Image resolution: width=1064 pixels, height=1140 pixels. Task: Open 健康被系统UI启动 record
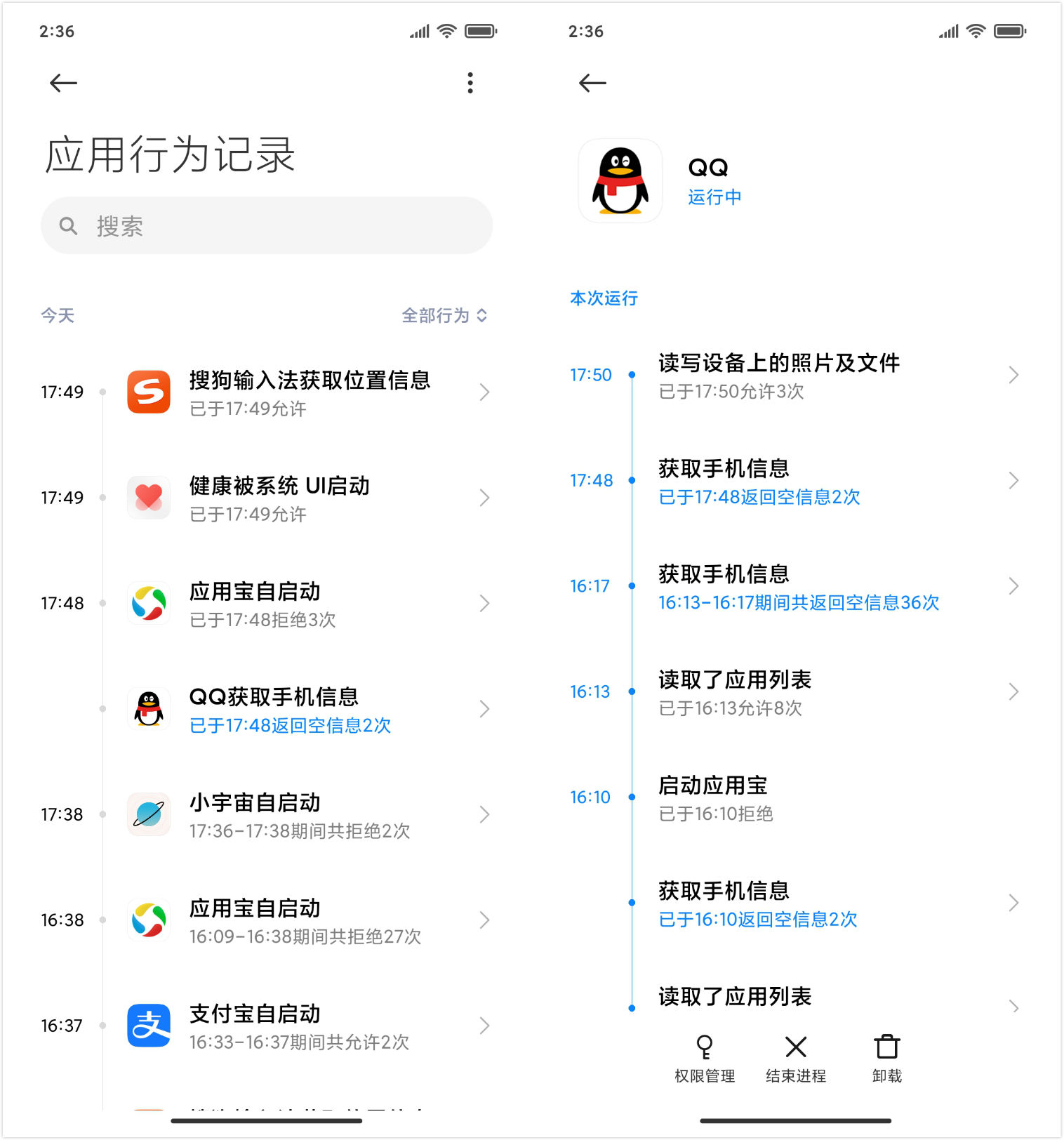tap(309, 498)
